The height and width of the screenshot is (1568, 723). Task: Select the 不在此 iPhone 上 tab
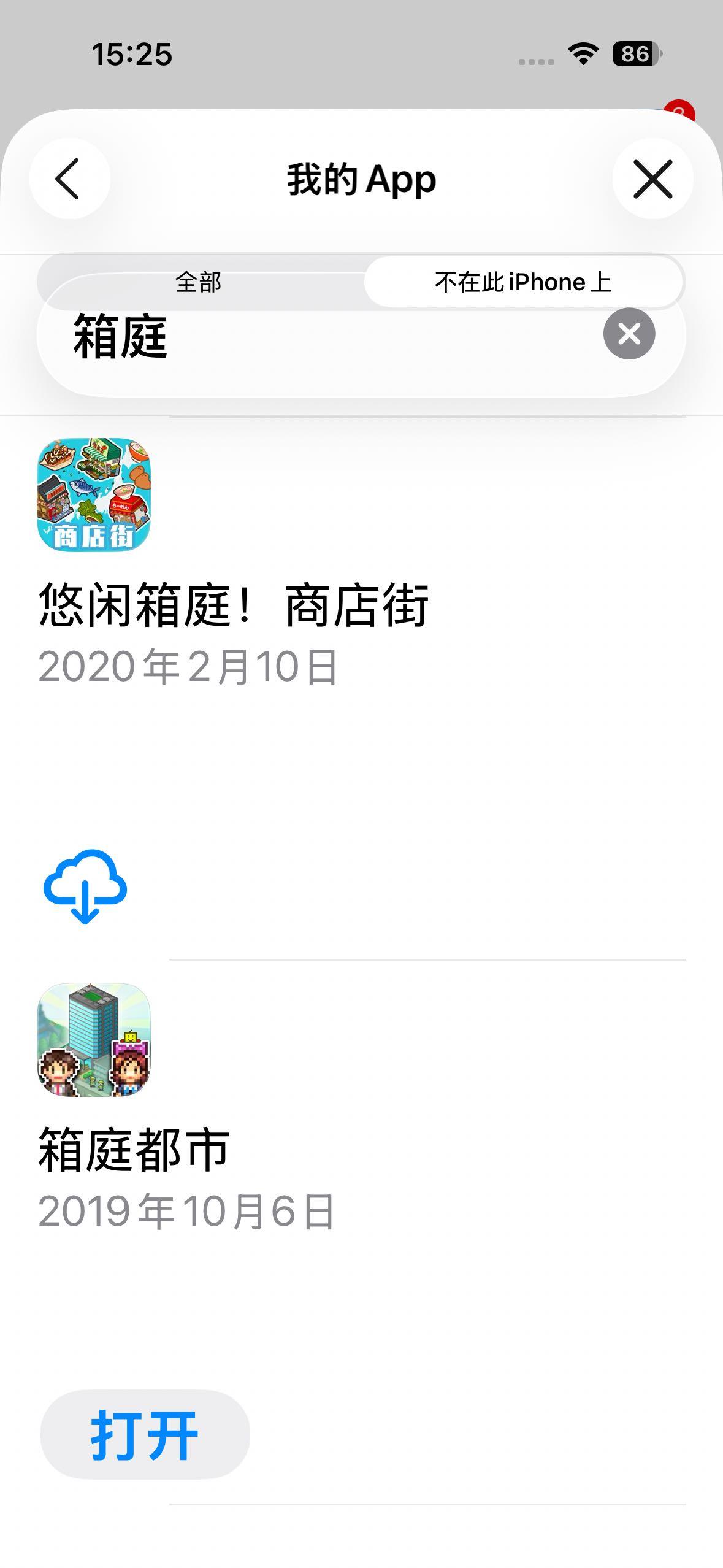pos(524,282)
